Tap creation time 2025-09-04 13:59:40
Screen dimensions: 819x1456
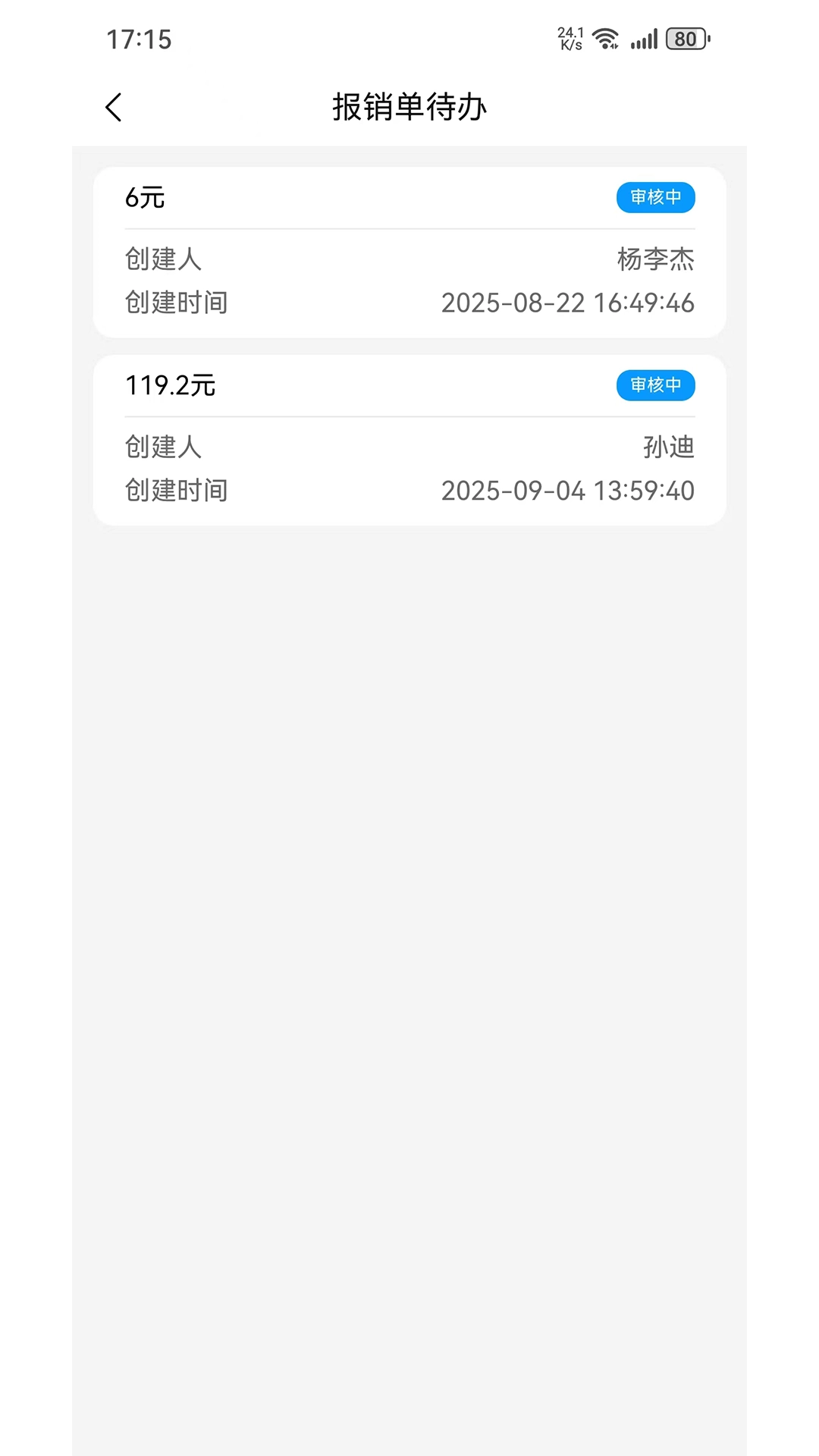tap(568, 491)
